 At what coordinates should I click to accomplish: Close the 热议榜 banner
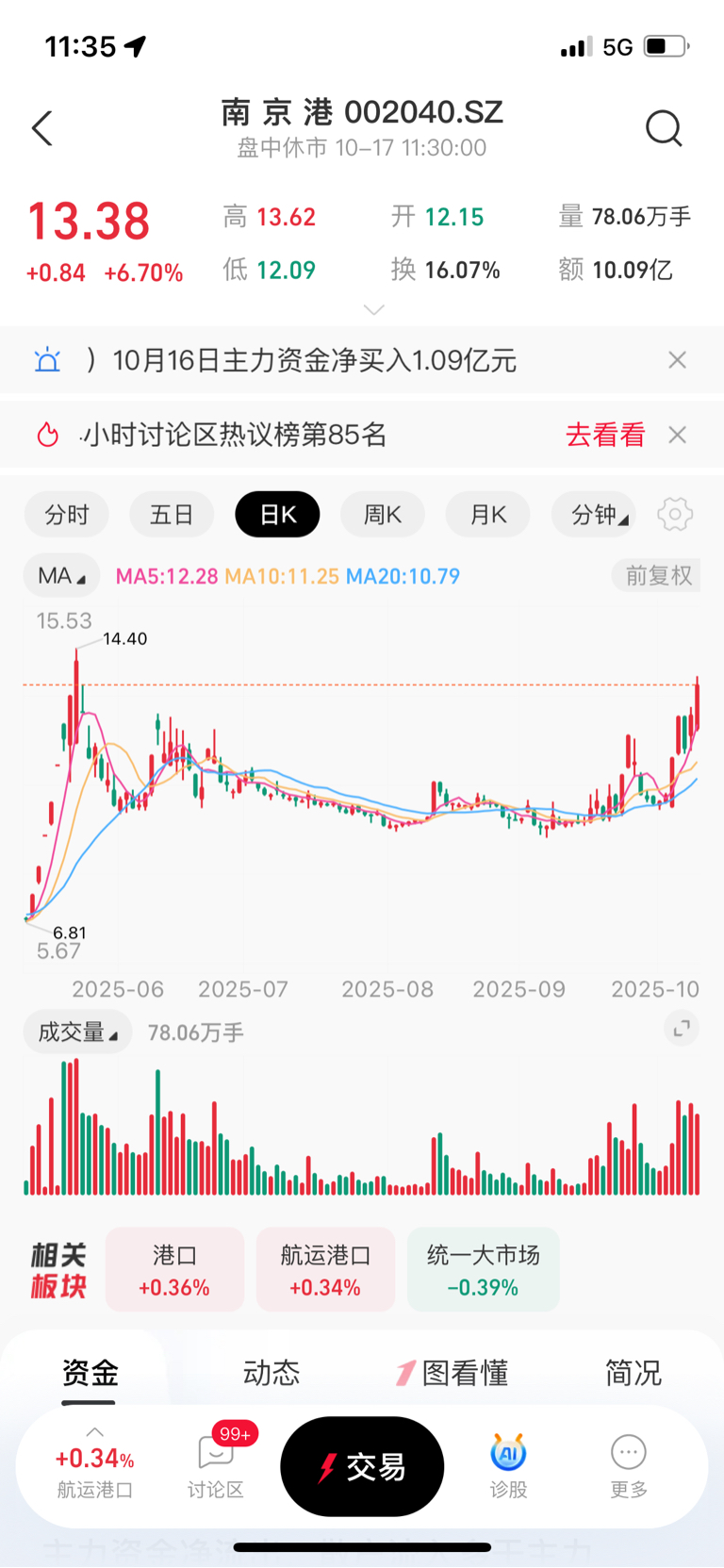click(x=677, y=435)
